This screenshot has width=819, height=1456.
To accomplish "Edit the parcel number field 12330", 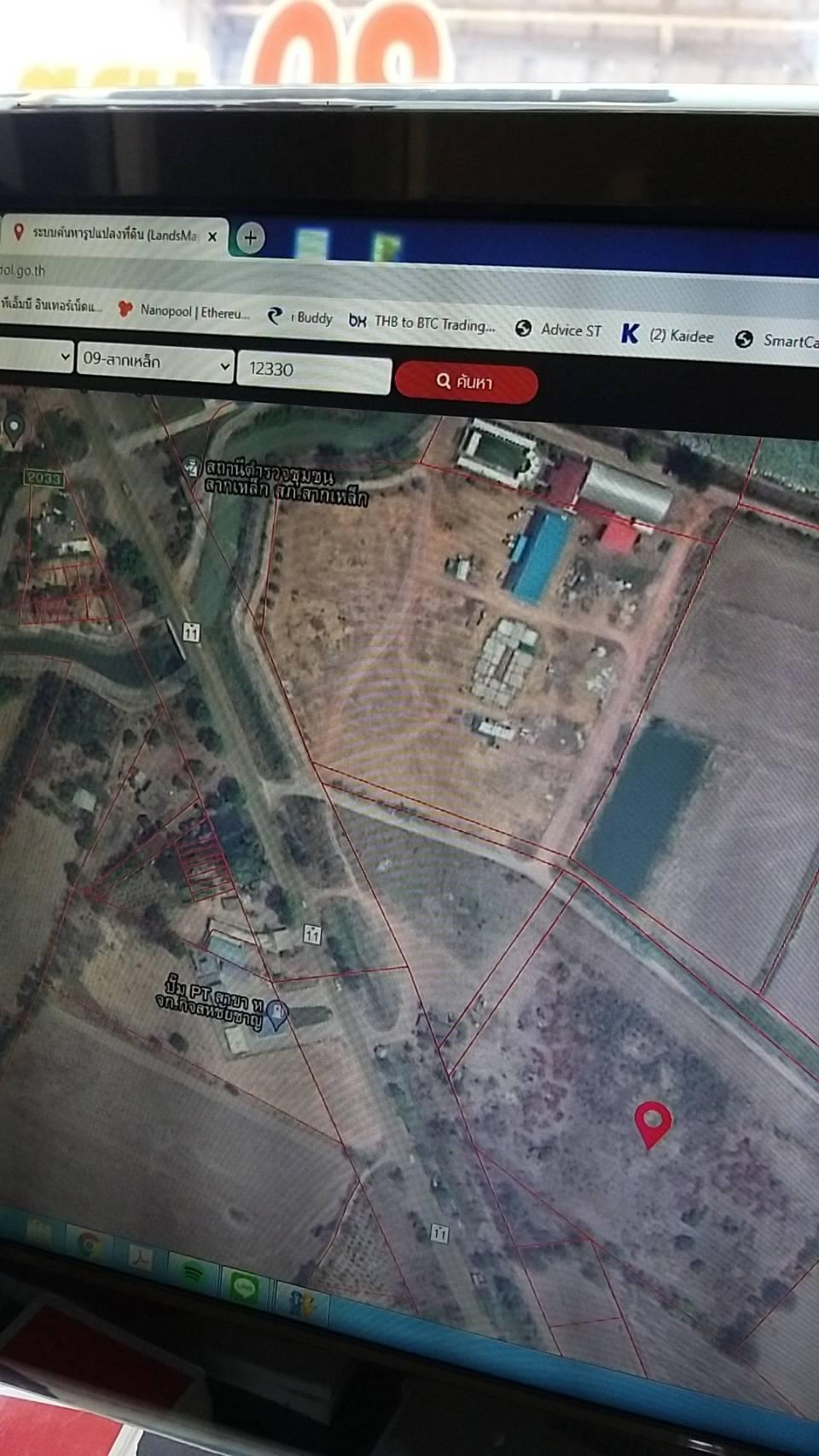I will (x=314, y=370).
